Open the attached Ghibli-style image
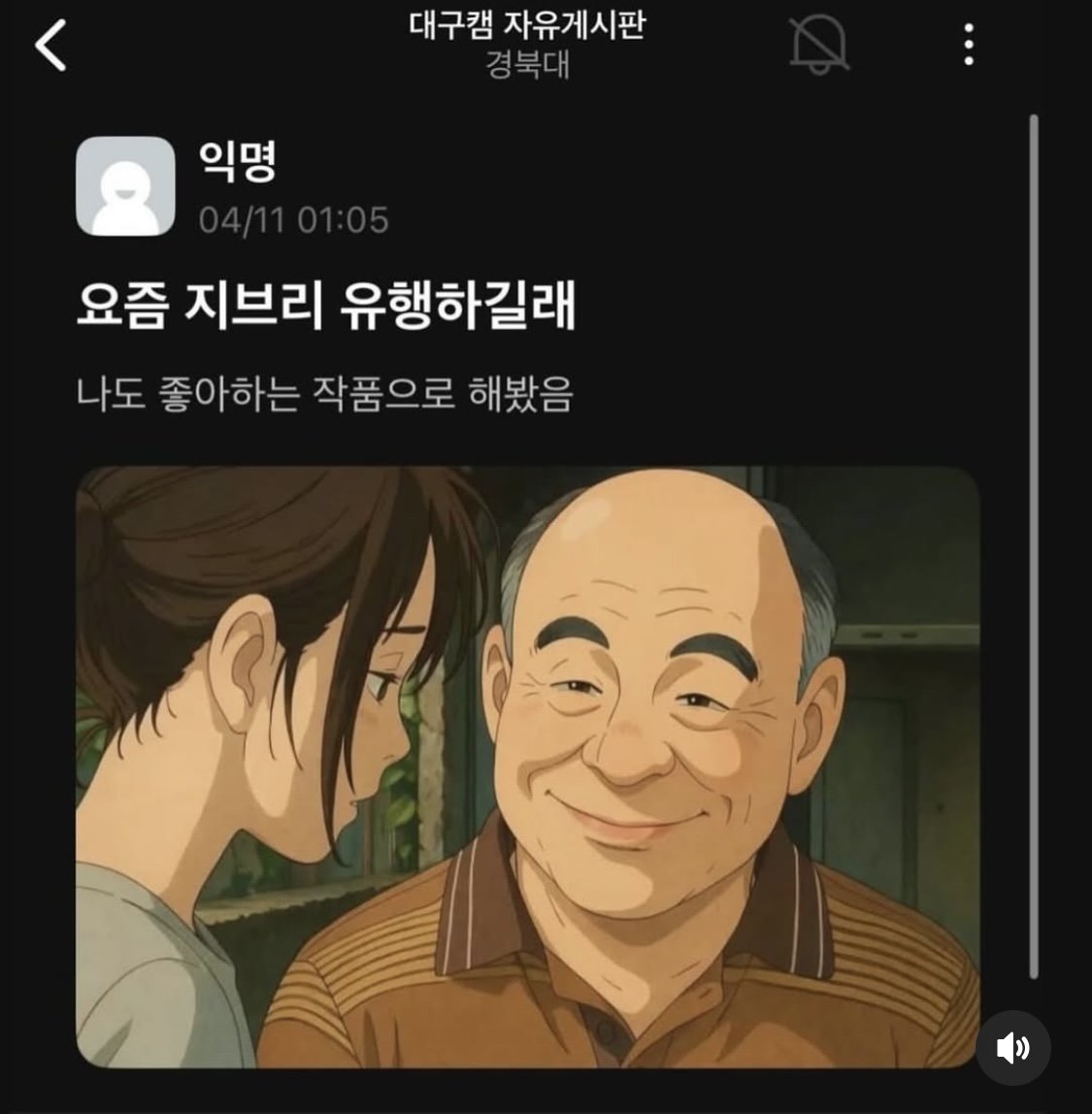Image resolution: width=1092 pixels, height=1114 pixels. pos(527,767)
